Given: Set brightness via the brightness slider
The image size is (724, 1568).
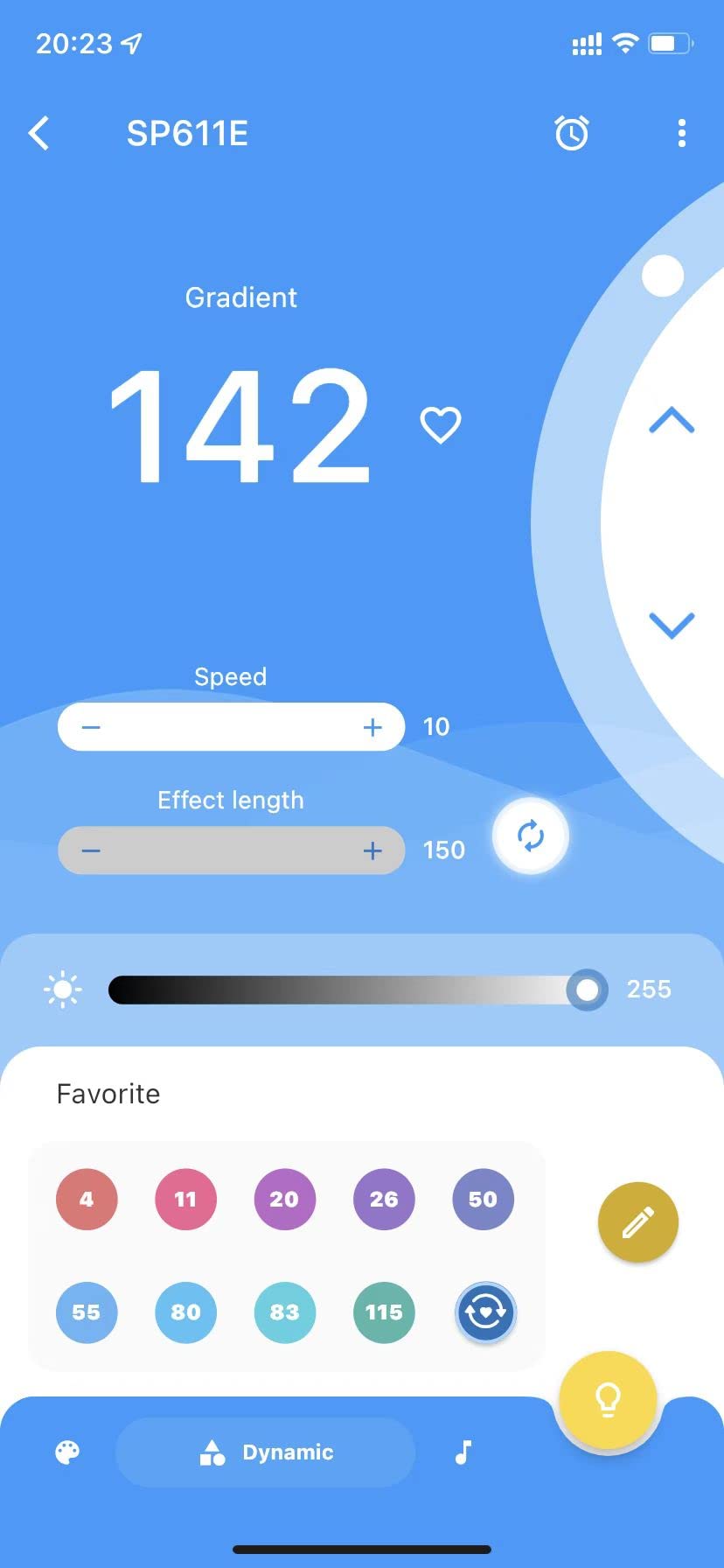Looking at the screenshot, I should (x=350, y=990).
